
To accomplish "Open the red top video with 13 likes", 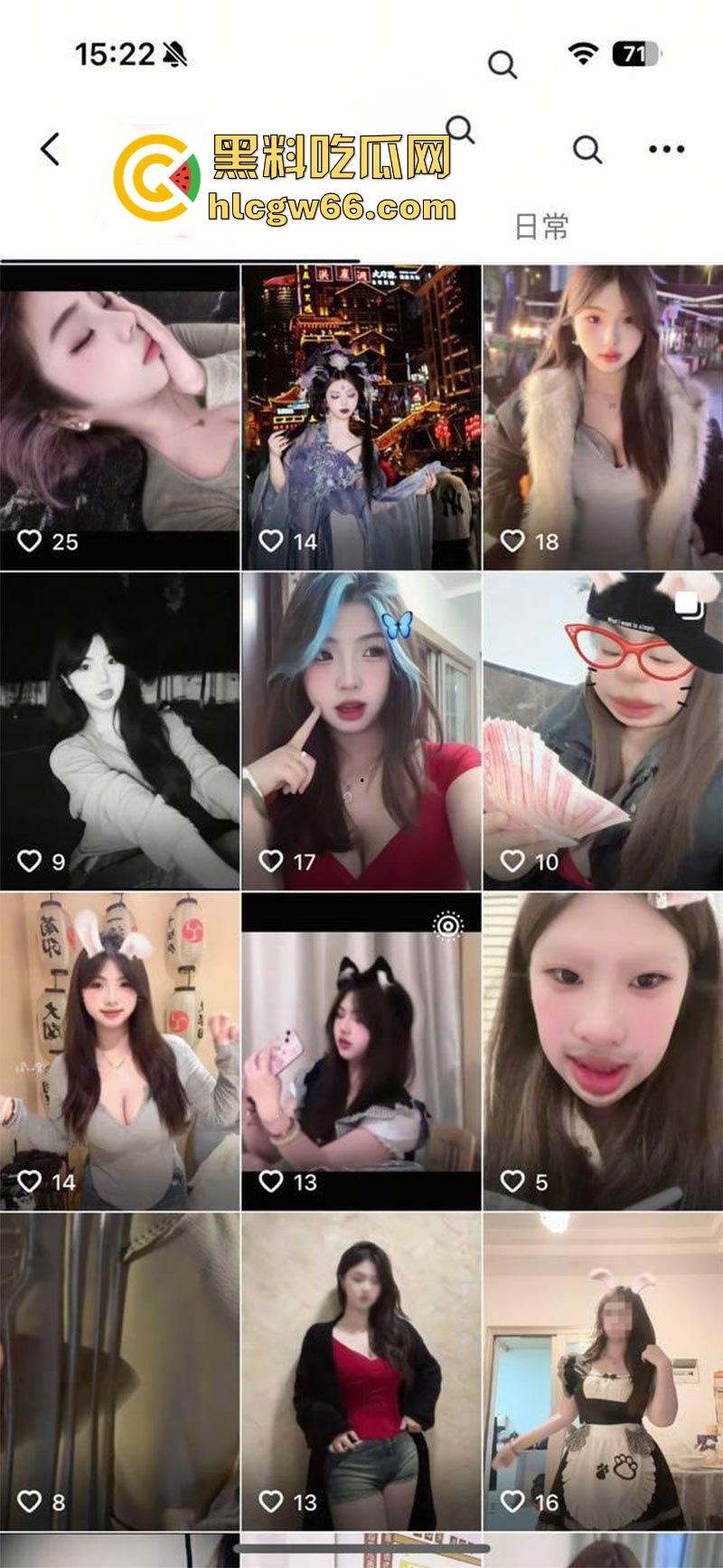I will click(361, 1373).
